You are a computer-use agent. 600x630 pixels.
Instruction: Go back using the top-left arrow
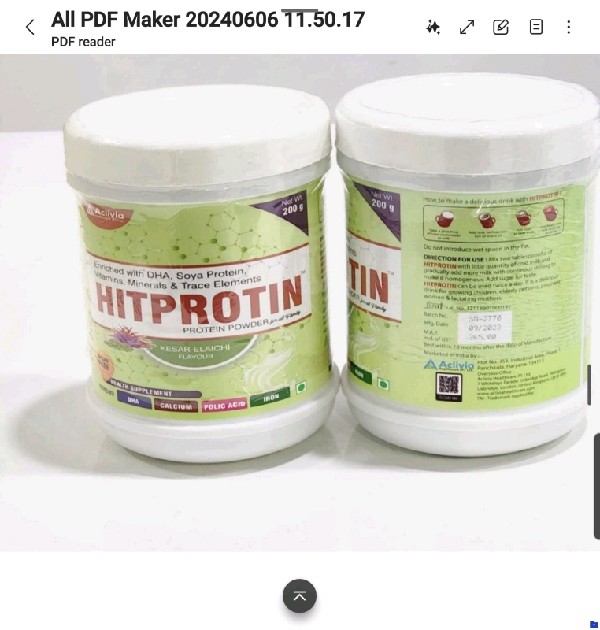[29, 28]
